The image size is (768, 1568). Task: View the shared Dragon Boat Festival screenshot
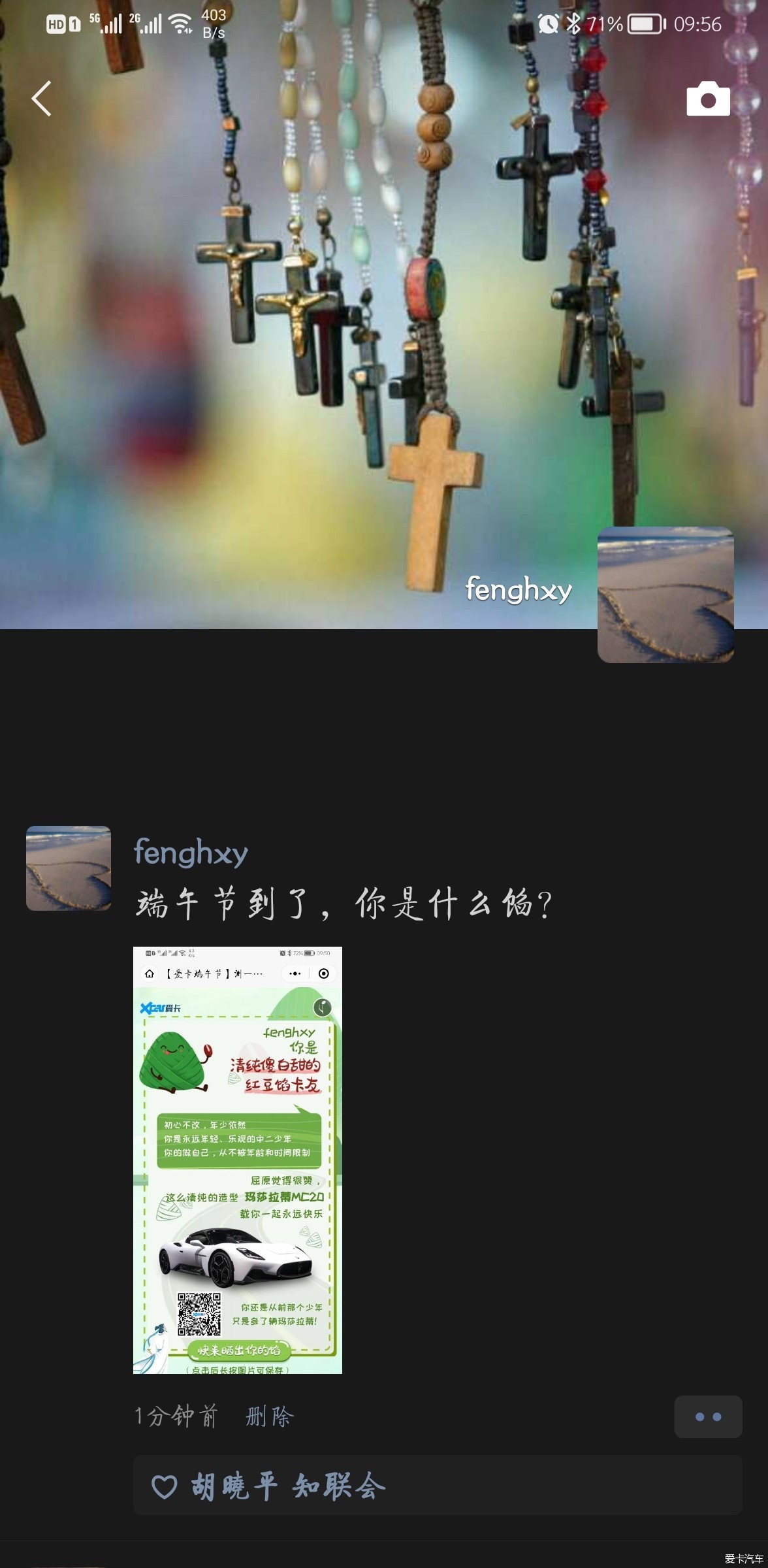[238, 1160]
